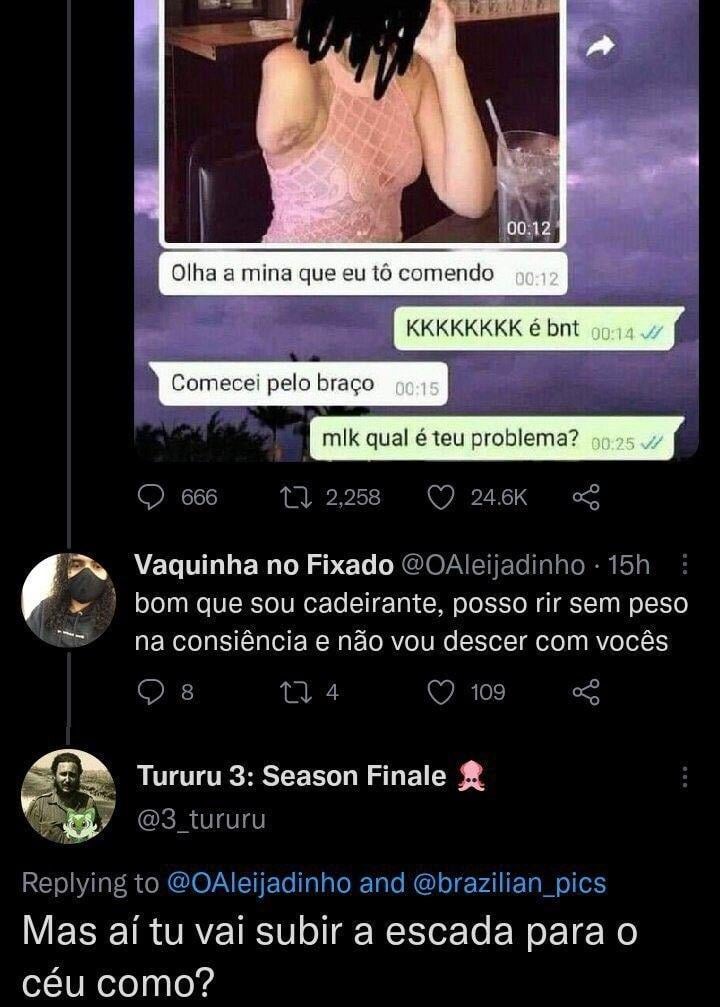720x1007 pixels.
Task: Open the @brazilian_pics mention link
Action: (x=508, y=883)
